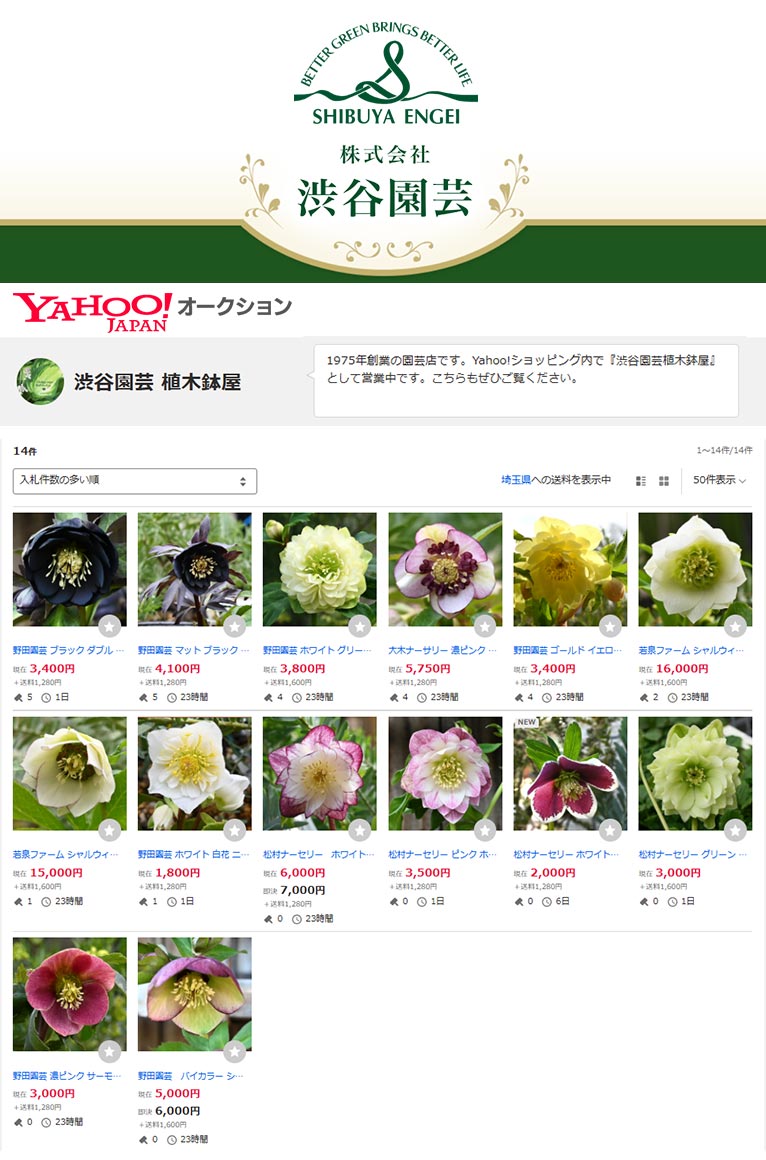Click the gavel icon on the 16,000円 listing
The height and width of the screenshot is (1160, 766).
pos(643,698)
